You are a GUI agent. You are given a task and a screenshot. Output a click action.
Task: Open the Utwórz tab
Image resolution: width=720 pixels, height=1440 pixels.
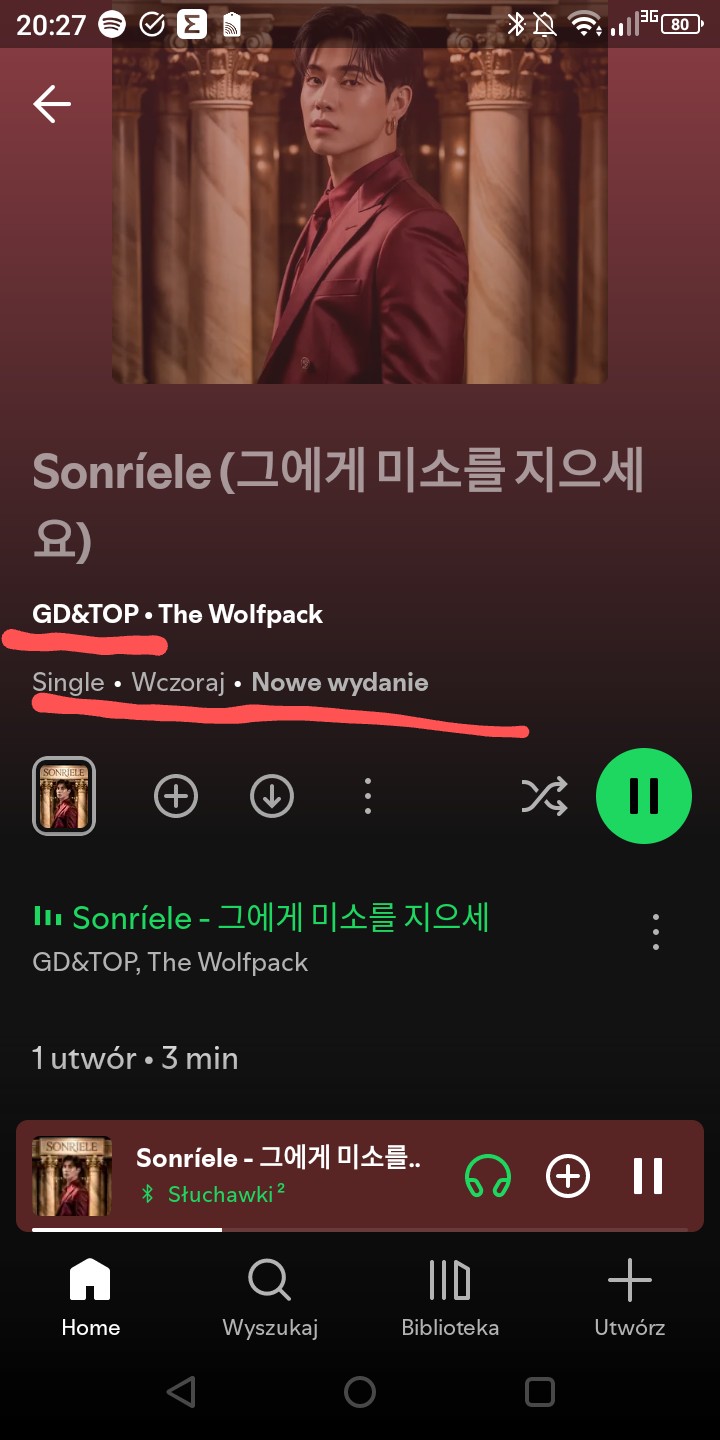(x=629, y=1297)
